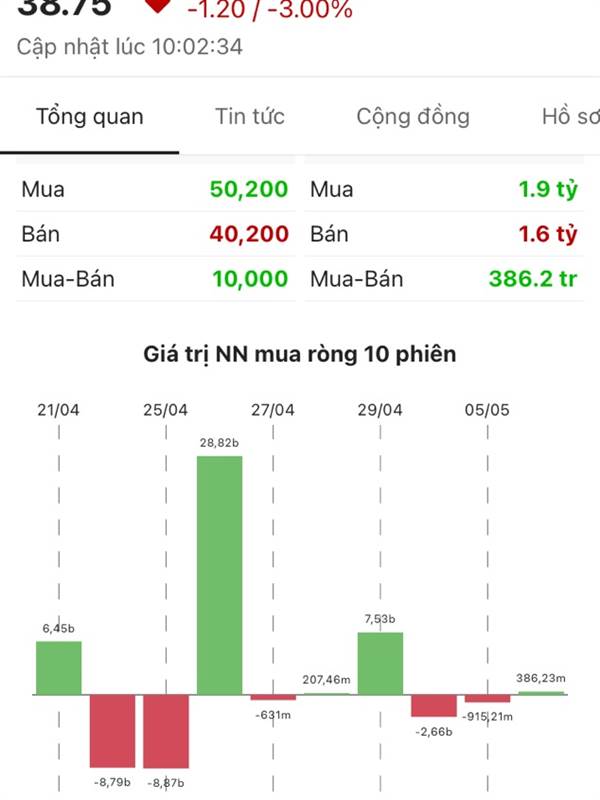Open the Tin tức tab
This screenshot has height=800, width=600.
[x=250, y=117]
